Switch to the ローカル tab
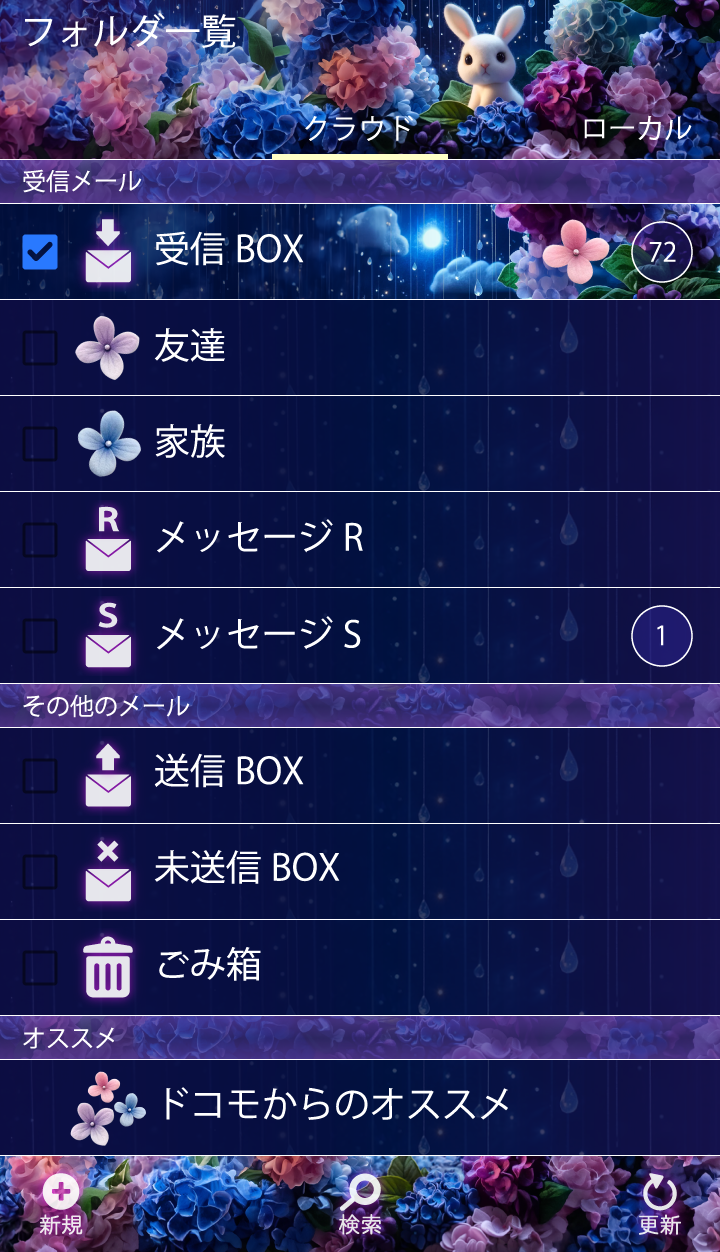Image resolution: width=720 pixels, height=1252 pixels. pyautogui.click(x=636, y=128)
